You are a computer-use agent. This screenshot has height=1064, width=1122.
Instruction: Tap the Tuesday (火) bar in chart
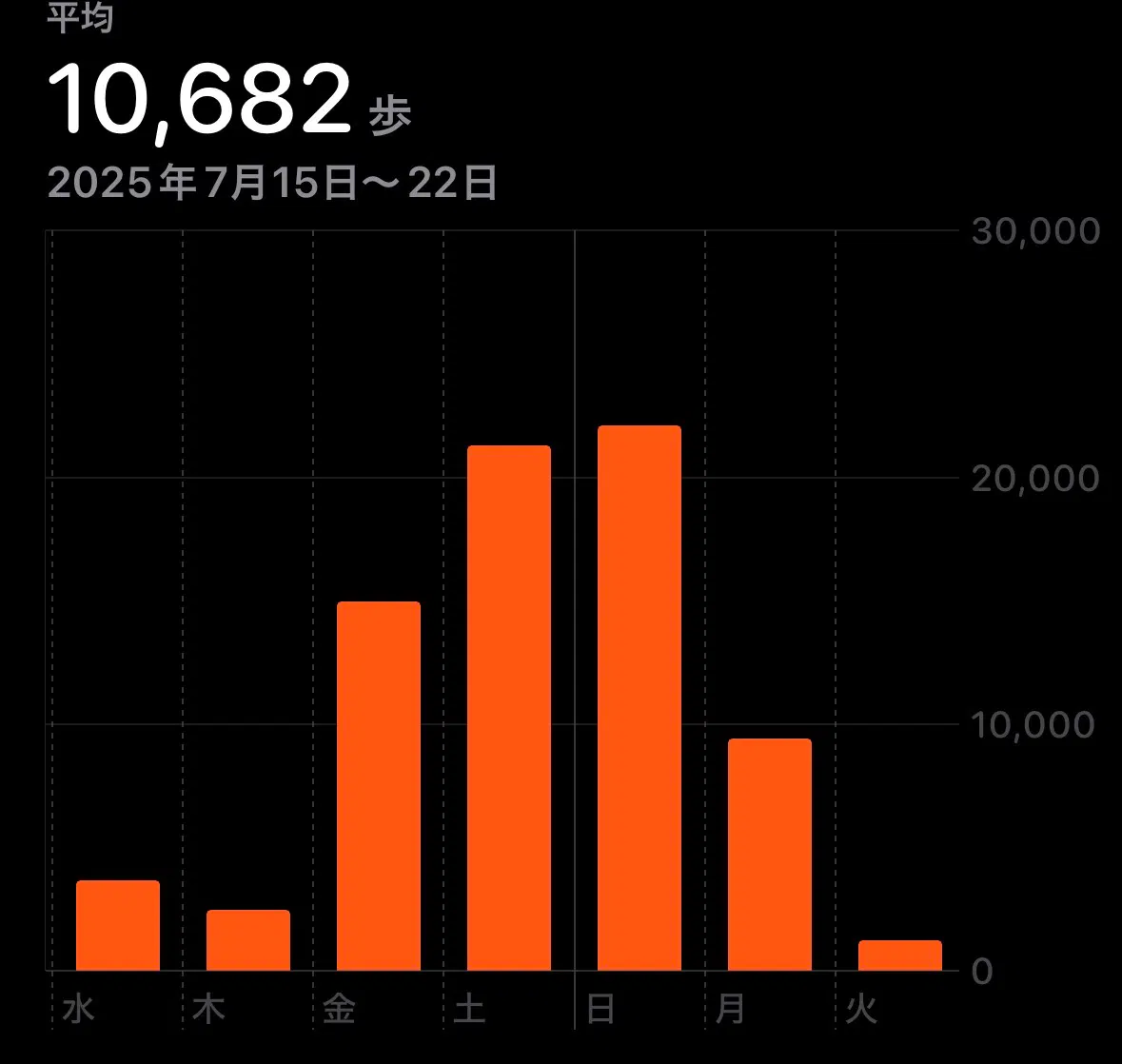900,956
